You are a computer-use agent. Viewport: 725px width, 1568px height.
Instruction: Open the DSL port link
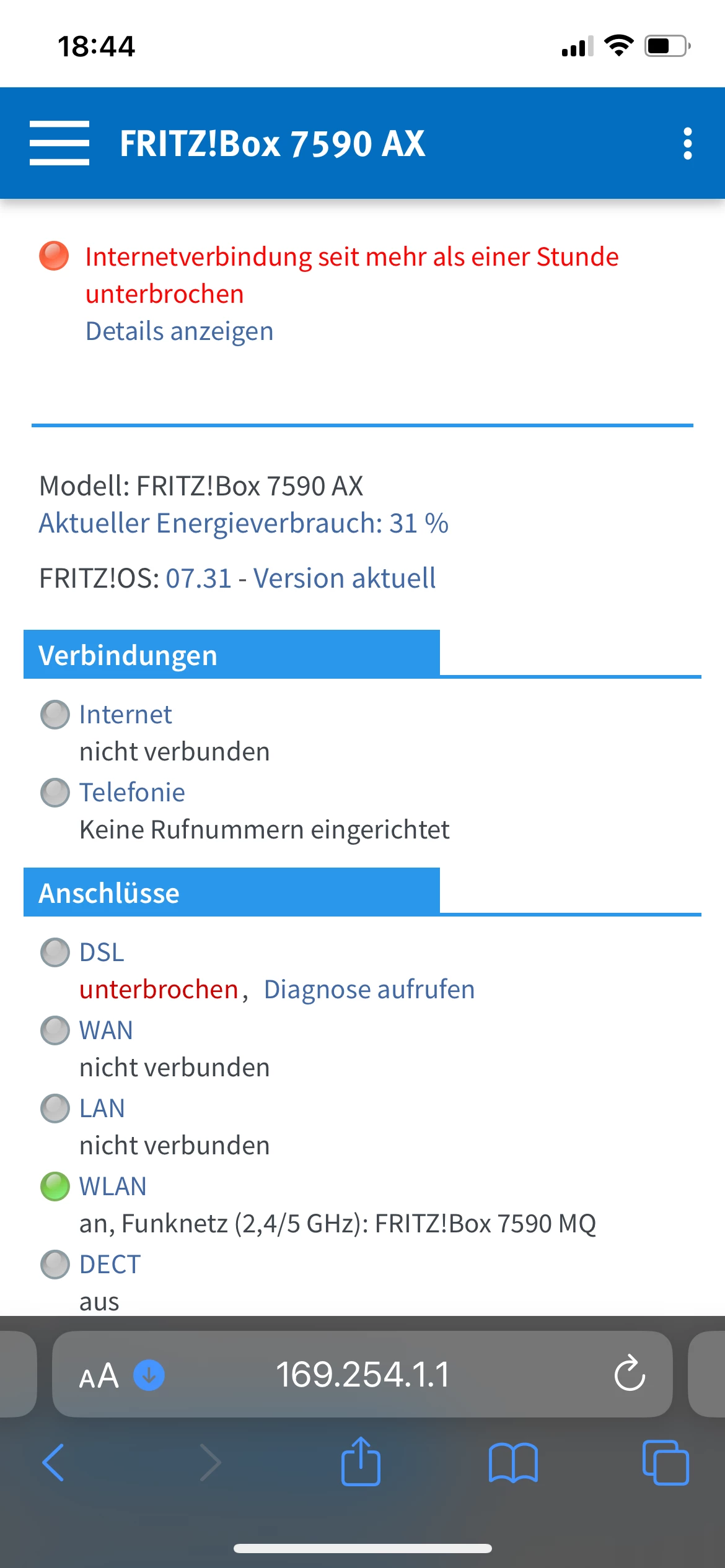pyautogui.click(x=102, y=952)
